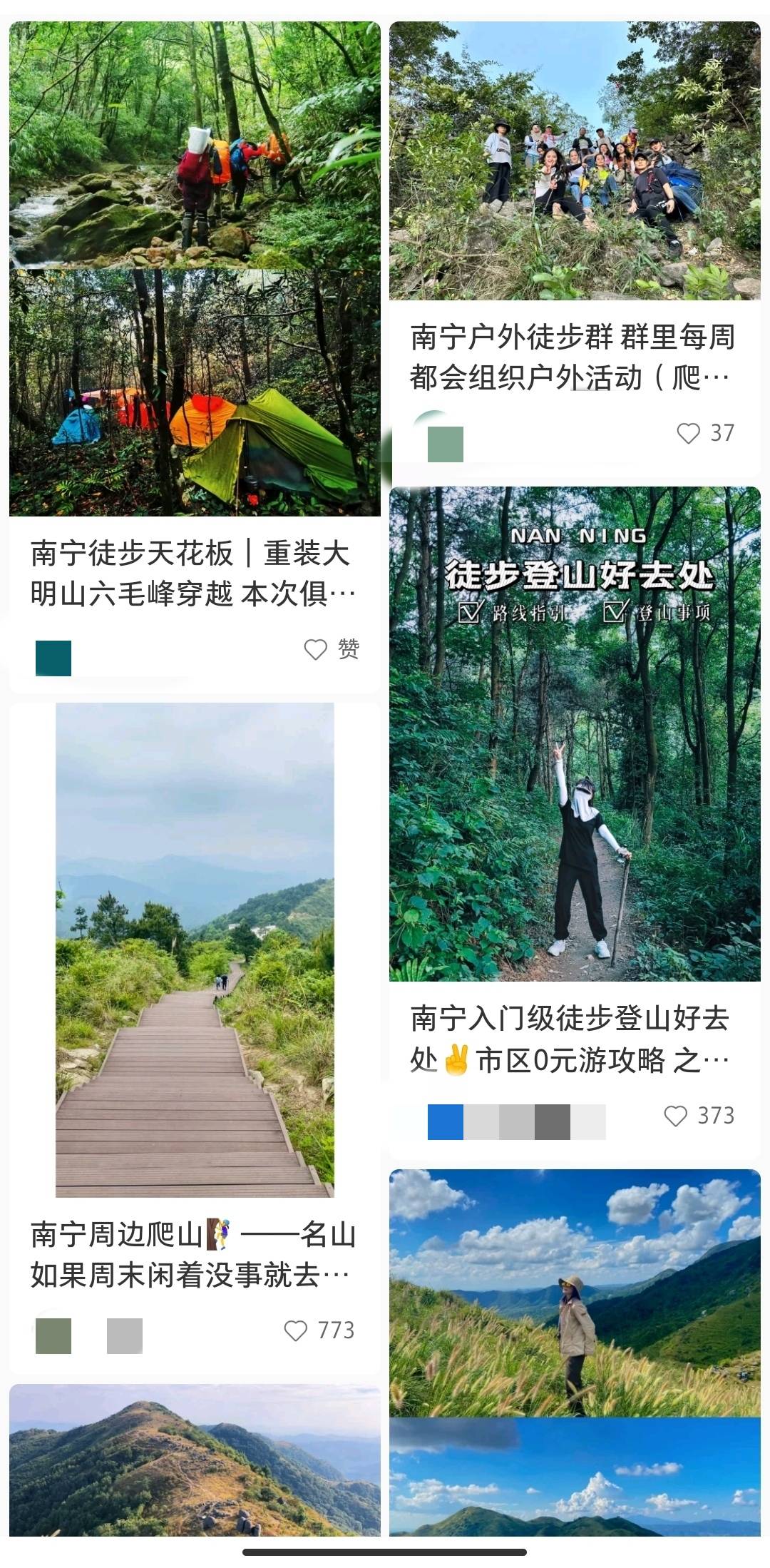Screen dimensions: 770x1568
Task: Like the 南宁周边爬山 post with 773 likes
Action: click(296, 1330)
